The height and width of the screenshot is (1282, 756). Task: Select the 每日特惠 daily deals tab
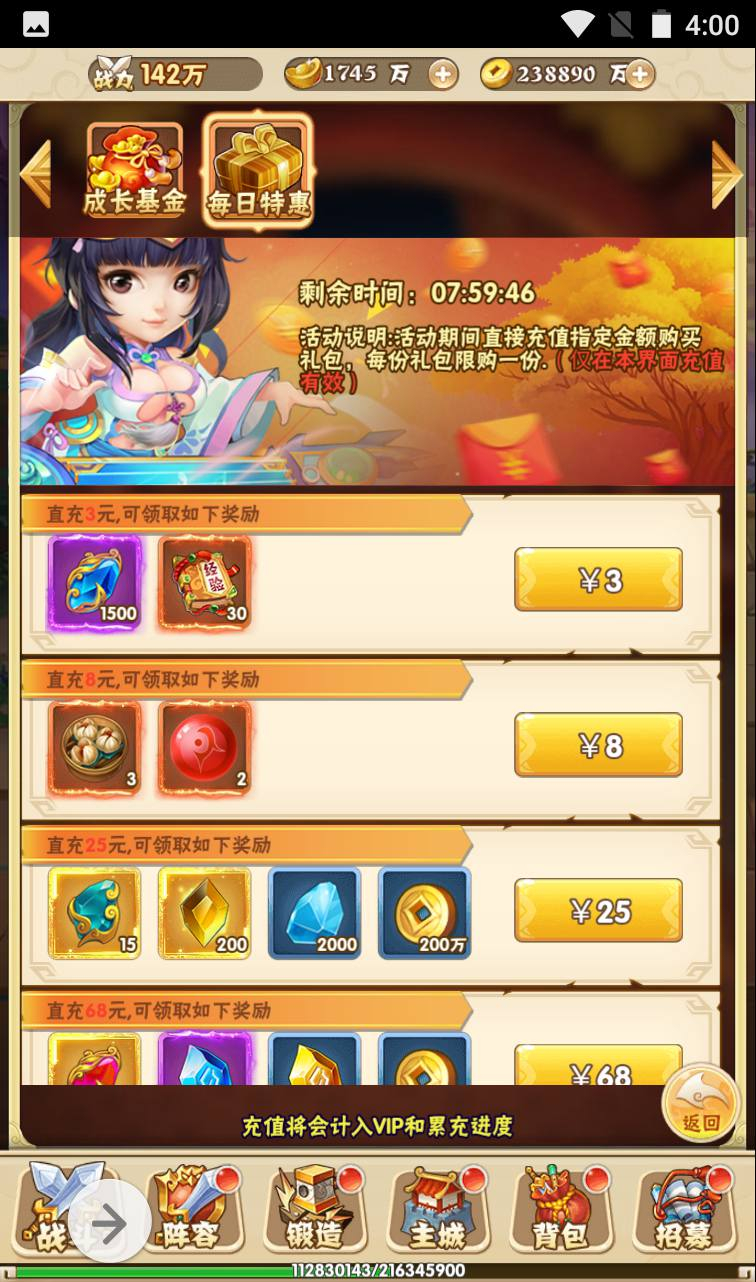(x=258, y=170)
